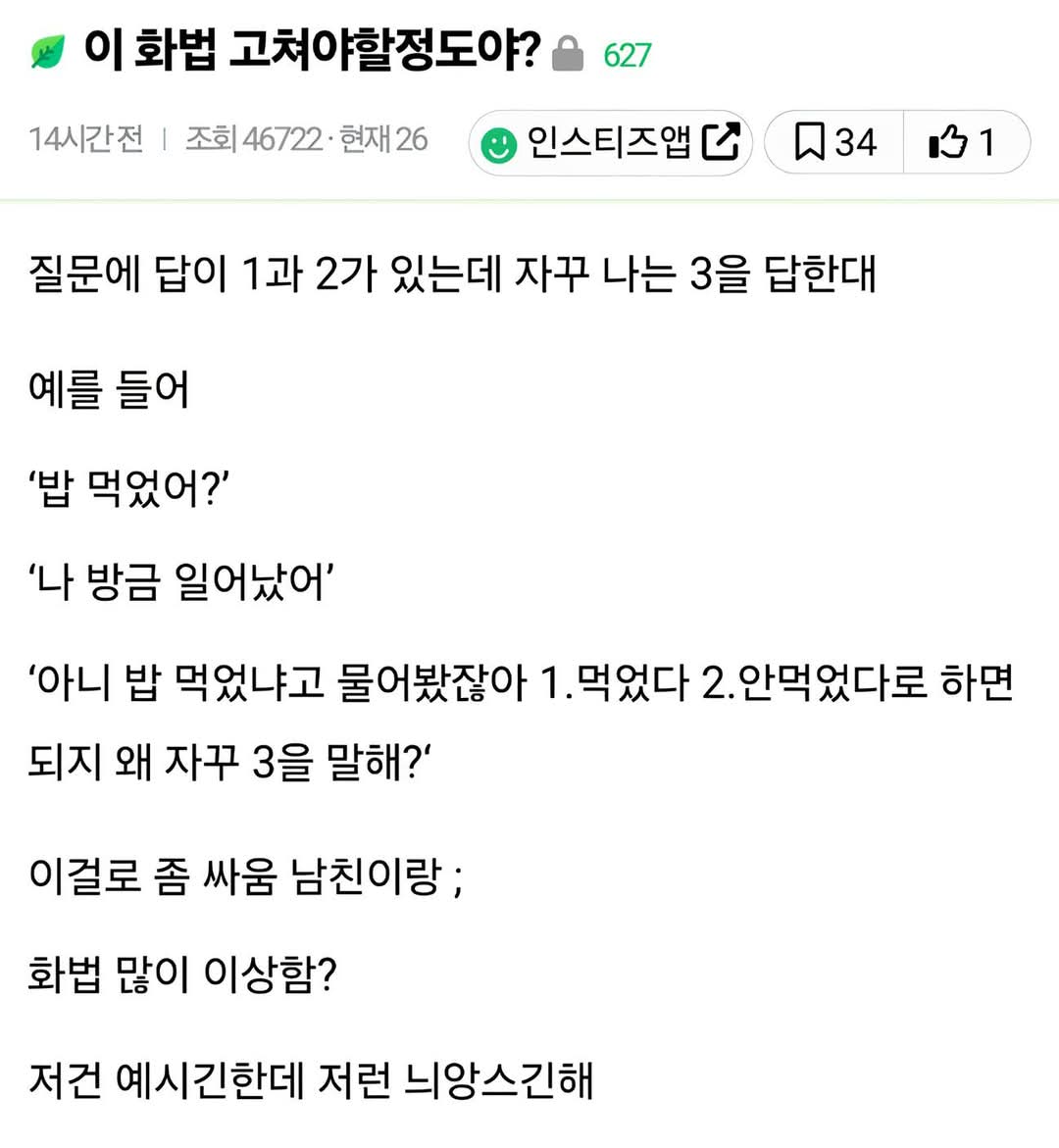
Task: Bookmark this post (34 scraps)
Action: pos(833,143)
